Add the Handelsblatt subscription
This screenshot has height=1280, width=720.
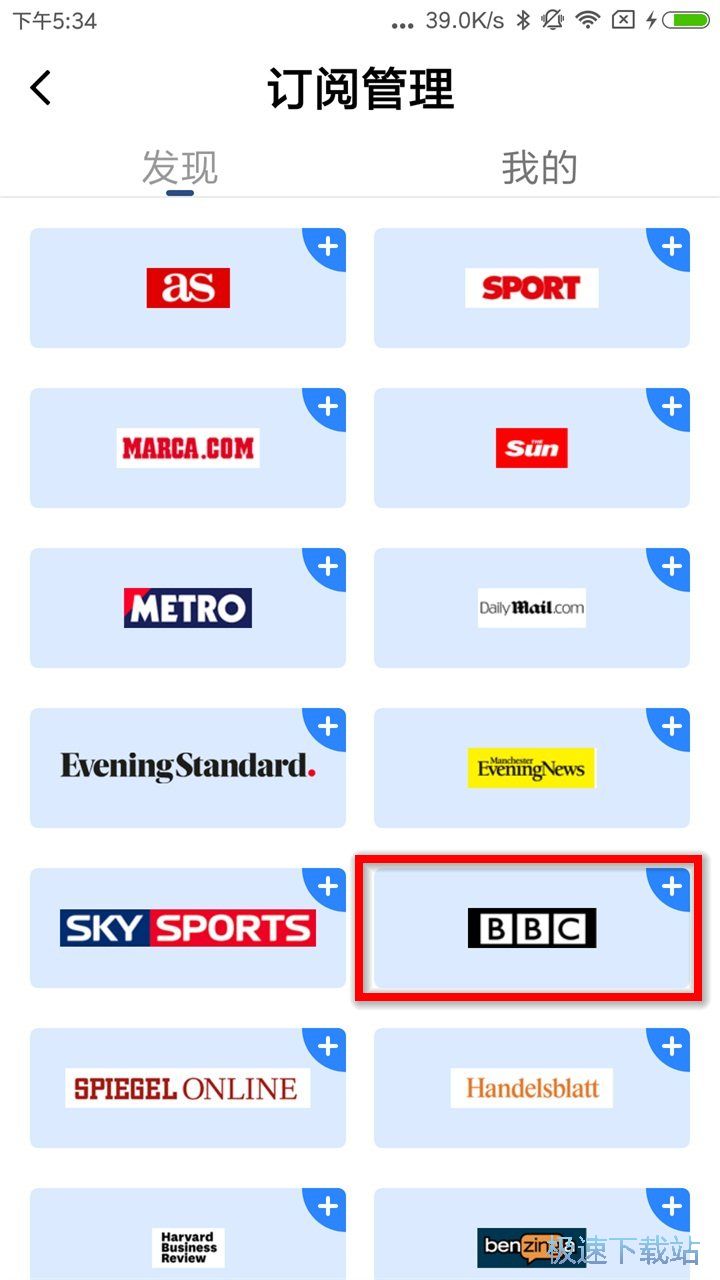[671, 1047]
